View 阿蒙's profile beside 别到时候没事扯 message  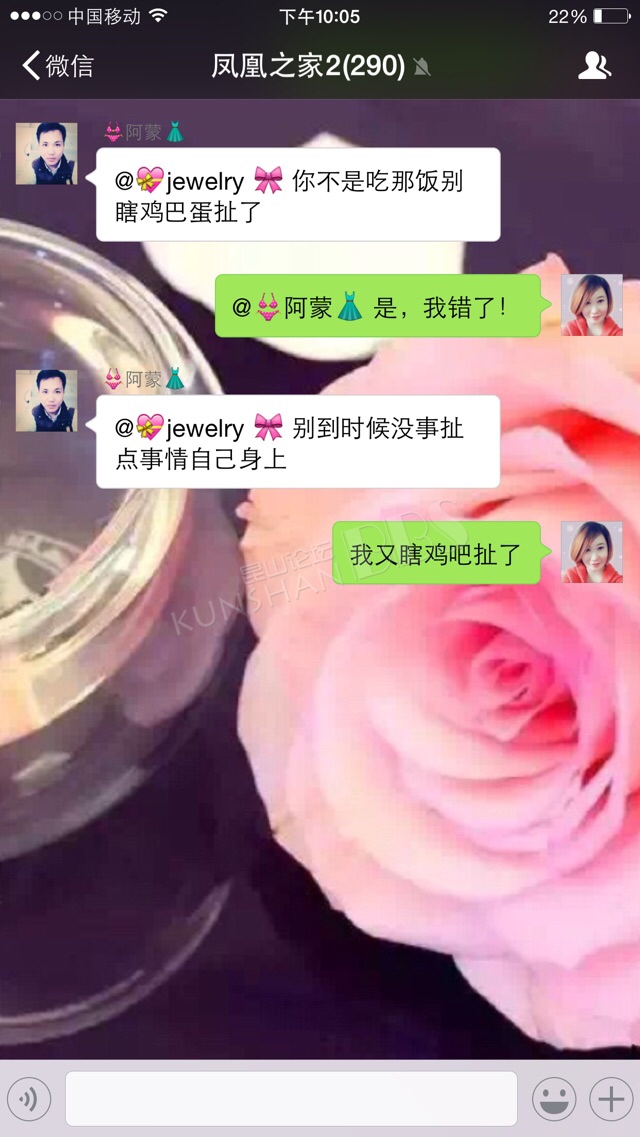(x=46, y=400)
